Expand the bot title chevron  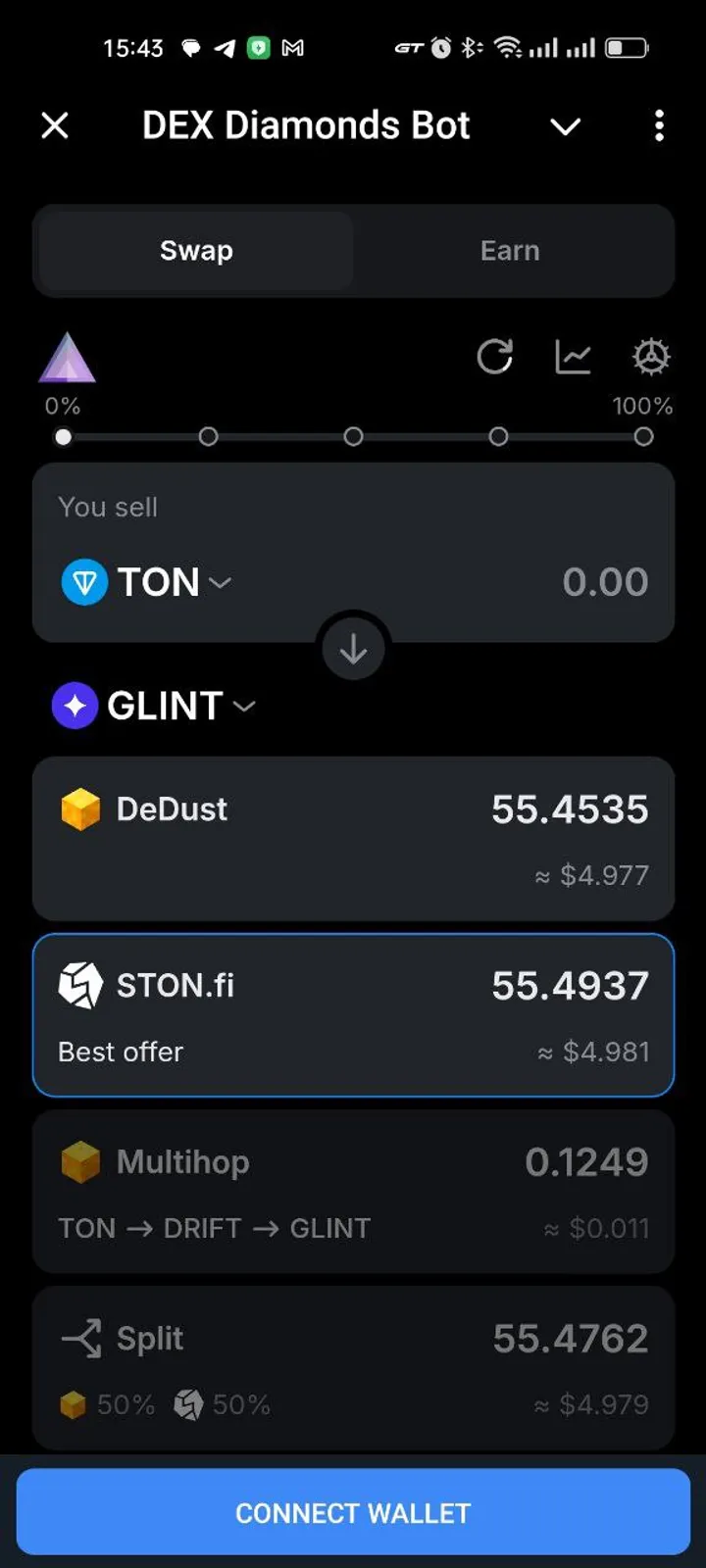pos(565,126)
